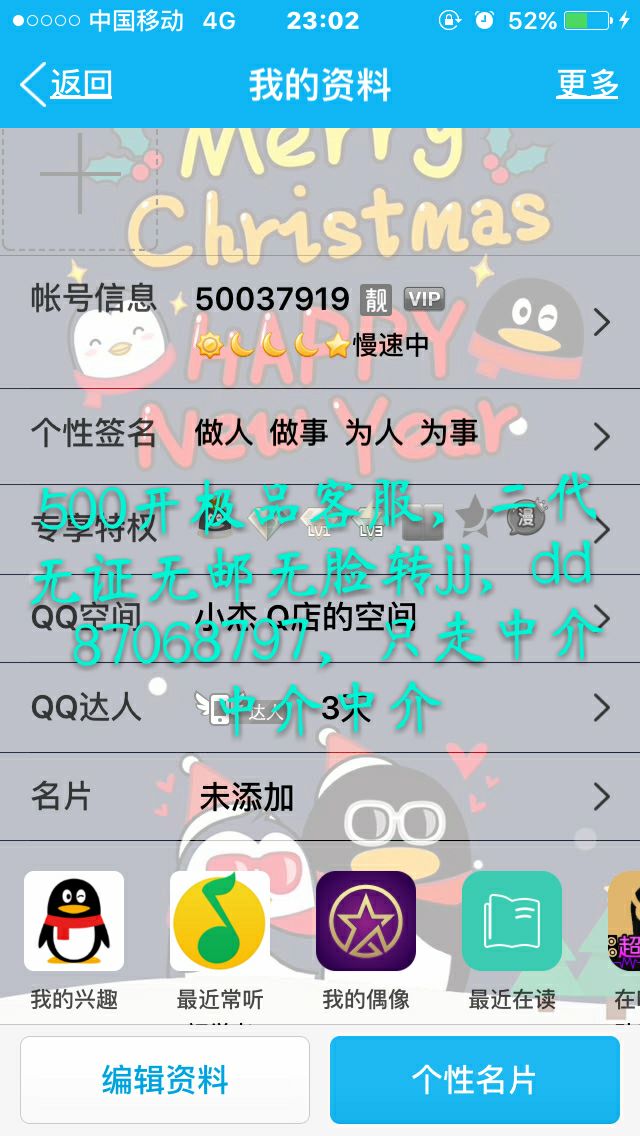Viewport: 640px width, 1136px height.
Task: Open the 更多 menu
Action: click(x=587, y=84)
